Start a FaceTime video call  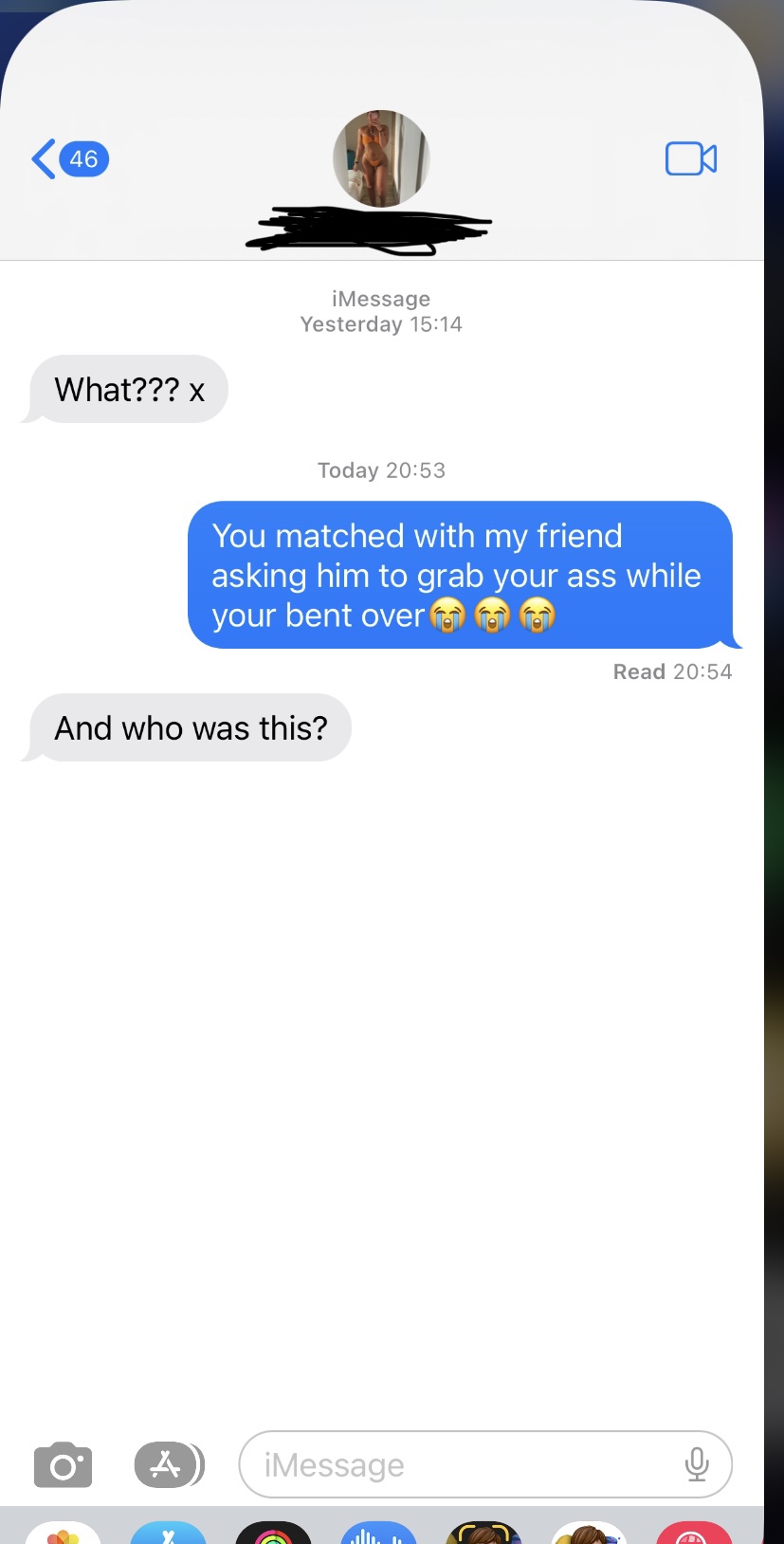coord(691,158)
